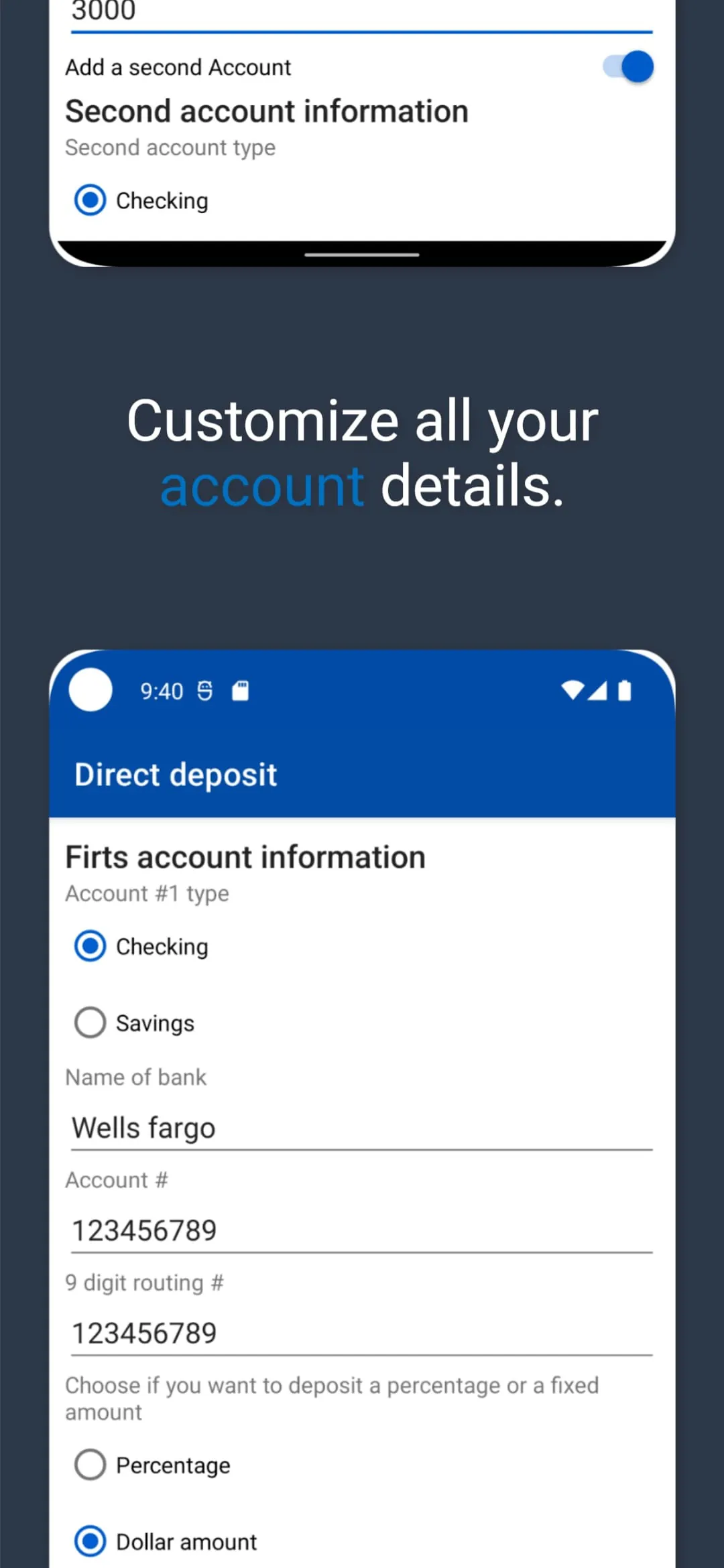Click the SD card icon in the status bar
The width and height of the screenshot is (724, 1568).
(x=240, y=691)
